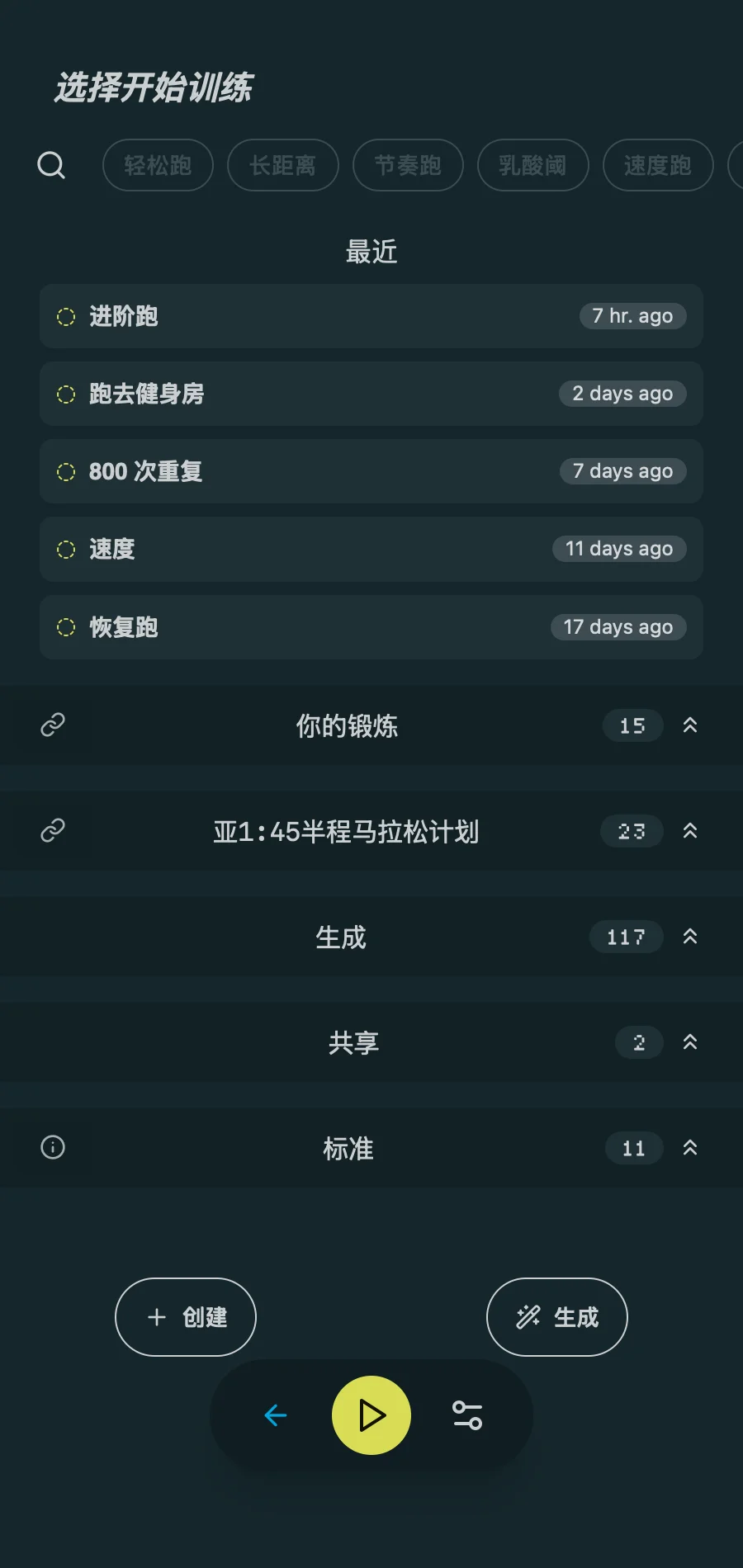Expand the 标准 section
The image size is (743, 1568).
pos(690,1148)
